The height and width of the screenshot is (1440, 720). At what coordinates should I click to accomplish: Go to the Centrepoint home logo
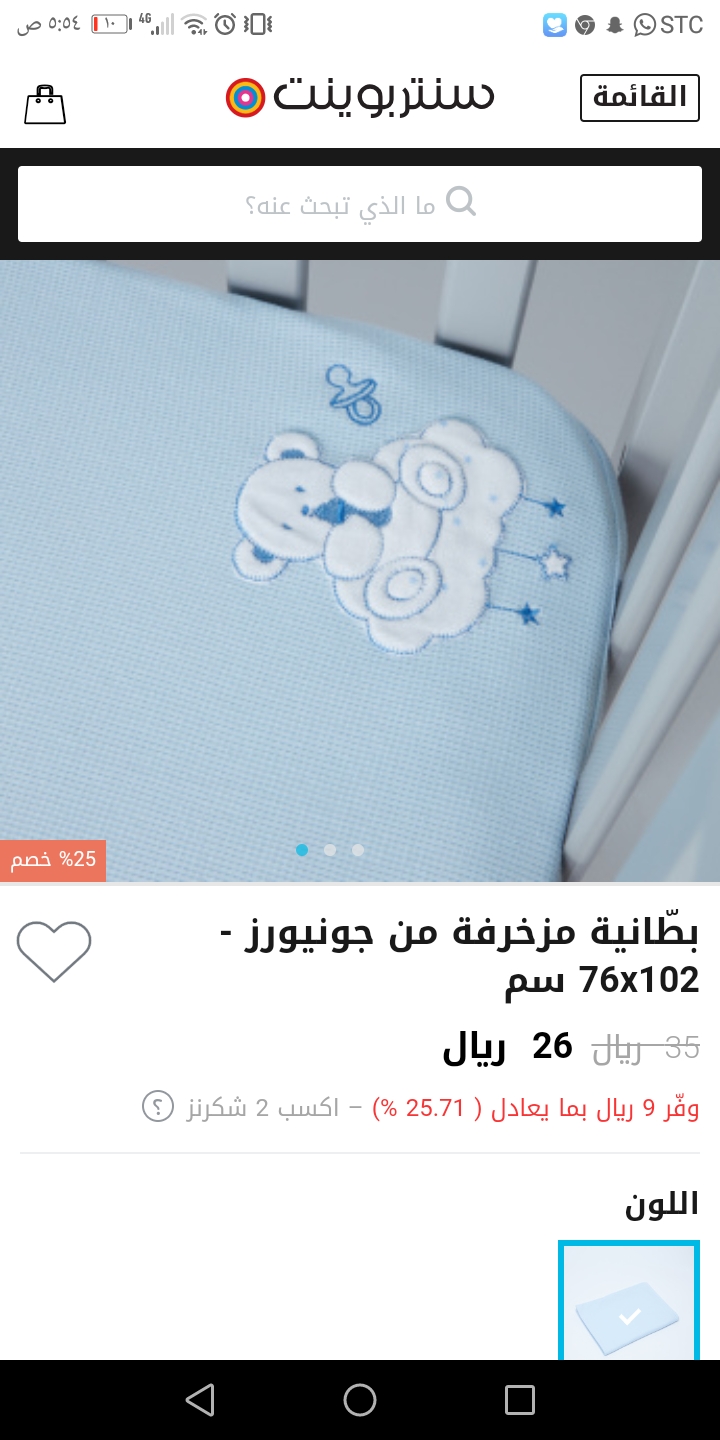tap(360, 97)
